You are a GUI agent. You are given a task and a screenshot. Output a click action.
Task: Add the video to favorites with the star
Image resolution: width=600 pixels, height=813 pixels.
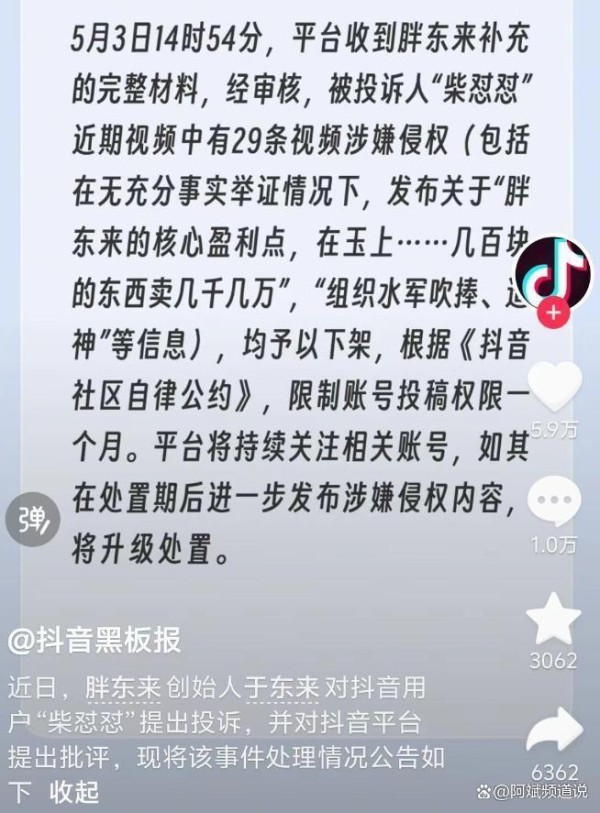[x=553, y=620]
